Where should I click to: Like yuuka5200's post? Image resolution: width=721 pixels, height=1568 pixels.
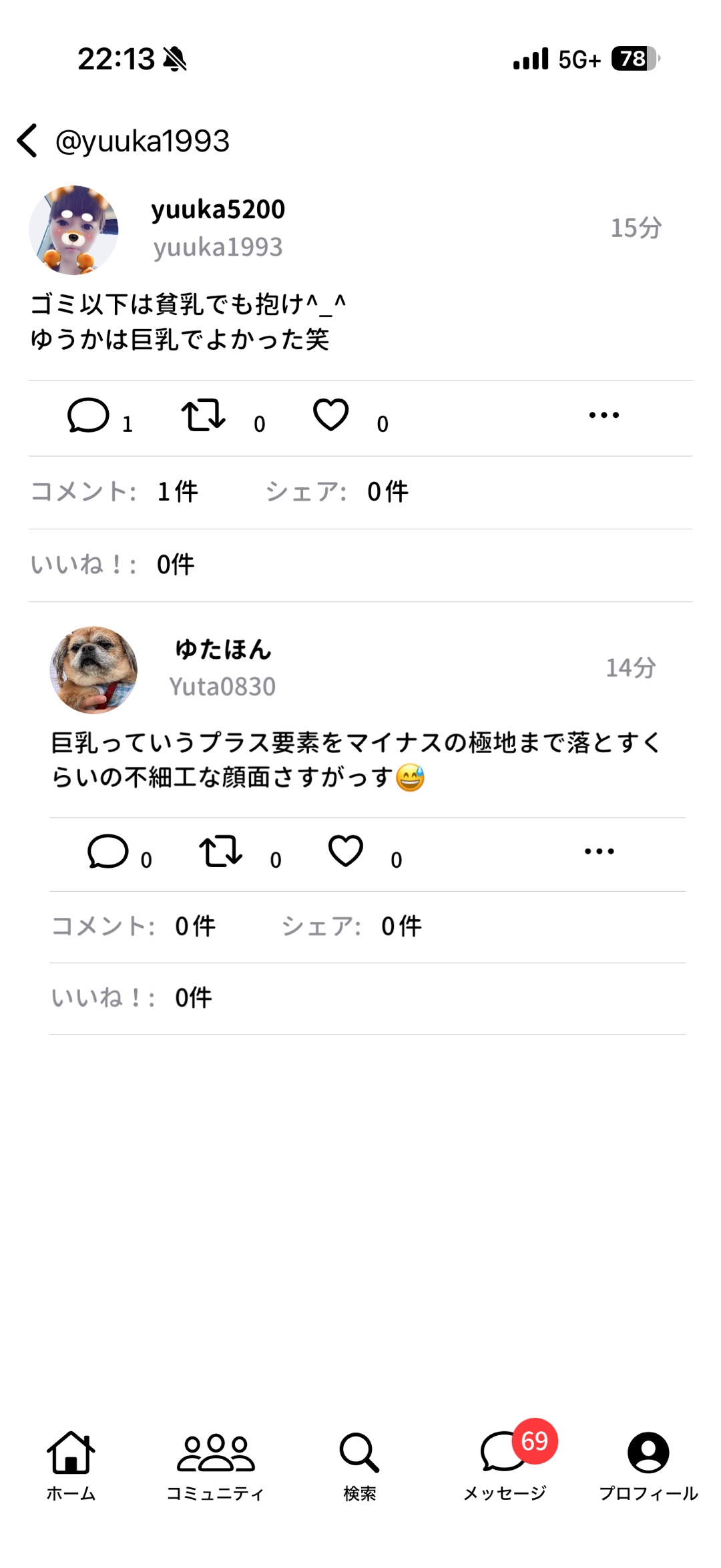pyautogui.click(x=331, y=415)
